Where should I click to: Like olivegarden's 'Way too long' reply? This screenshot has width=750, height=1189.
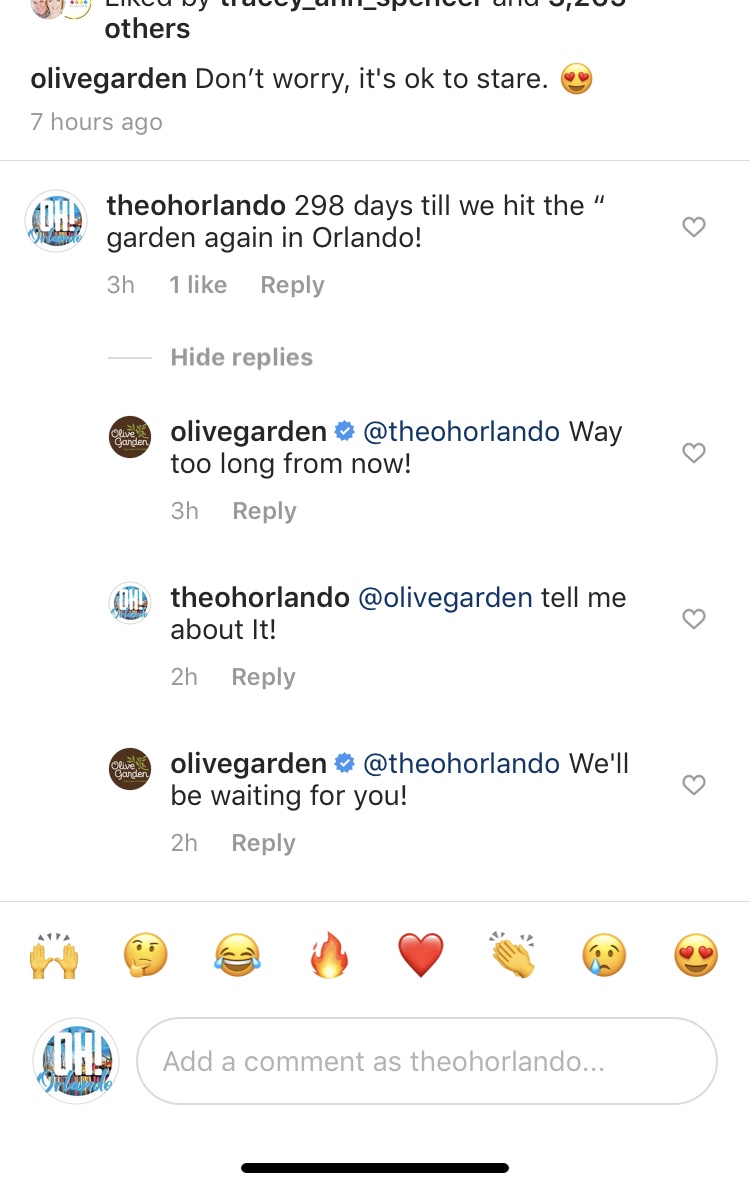694,453
